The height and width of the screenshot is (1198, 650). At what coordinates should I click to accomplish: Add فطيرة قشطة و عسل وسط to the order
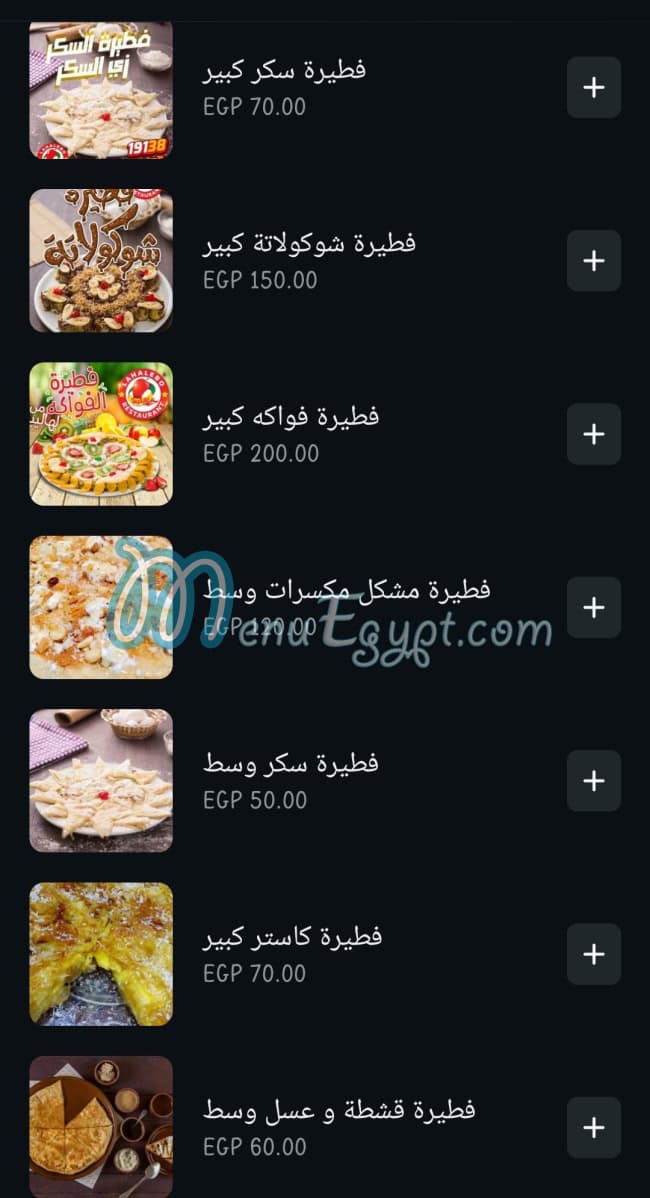(594, 1127)
